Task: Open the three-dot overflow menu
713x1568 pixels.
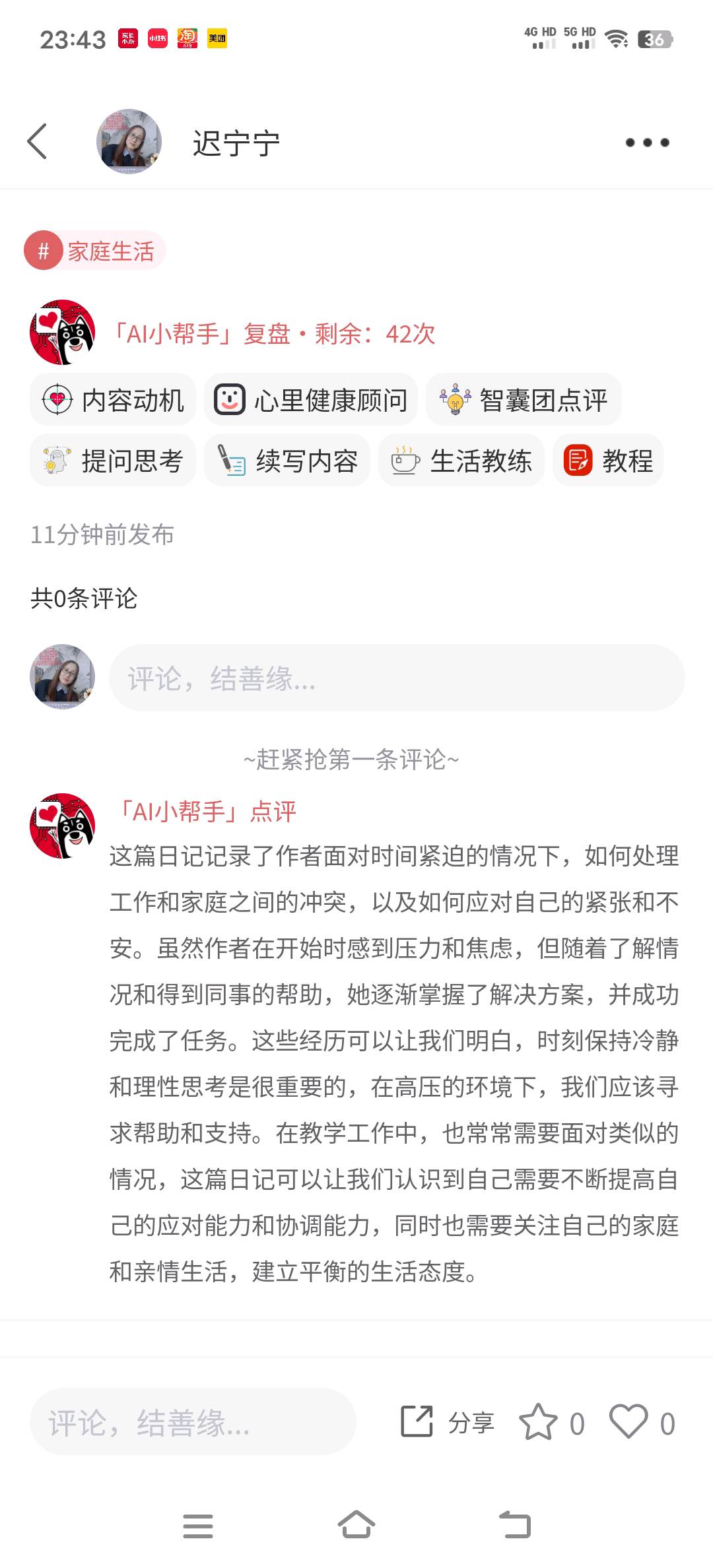Action: pos(647,143)
